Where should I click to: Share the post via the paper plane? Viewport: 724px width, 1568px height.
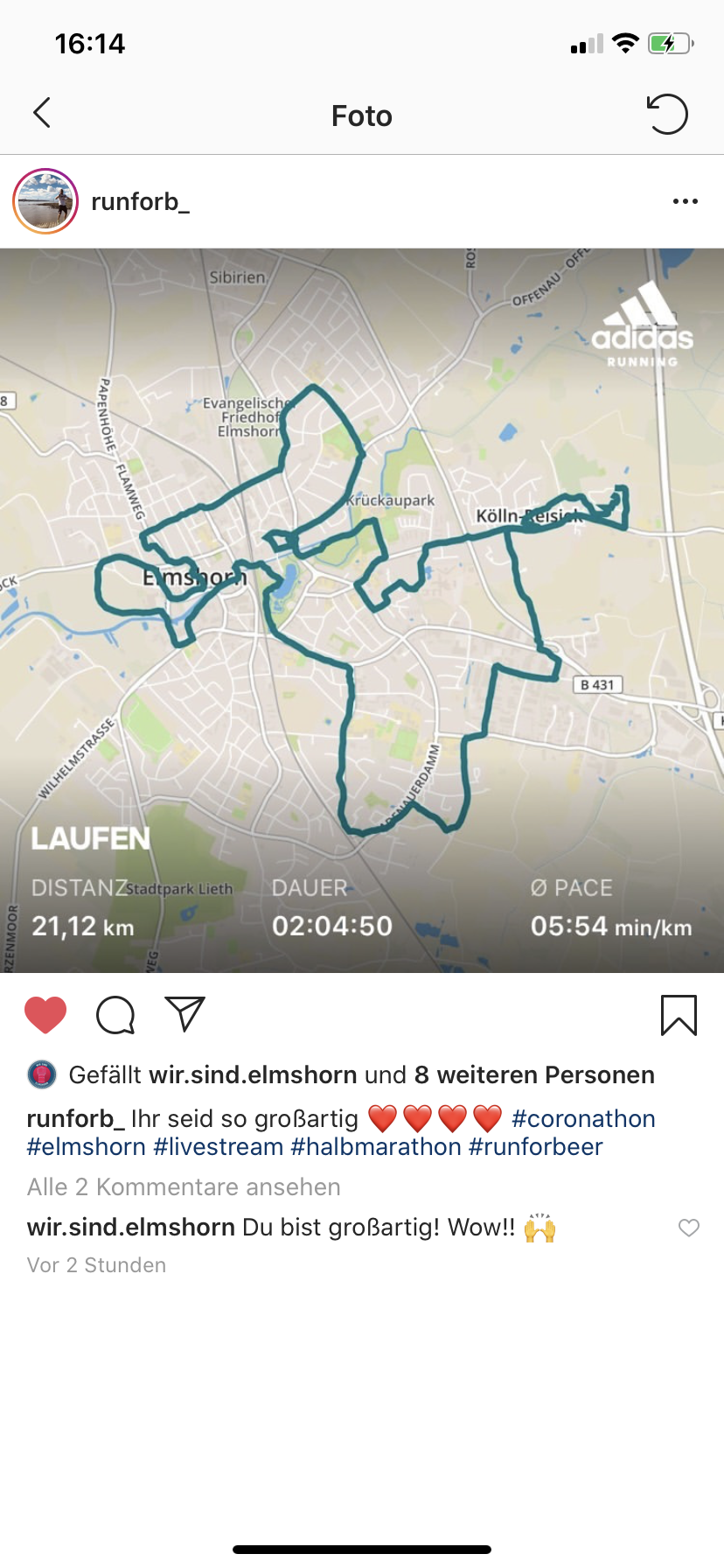click(x=185, y=1014)
